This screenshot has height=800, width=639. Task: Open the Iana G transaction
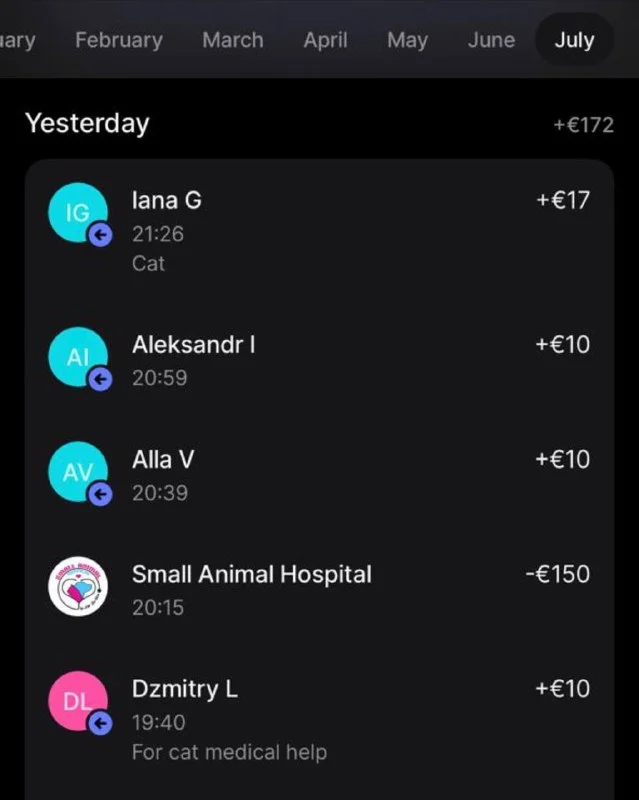pyautogui.click(x=319, y=231)
